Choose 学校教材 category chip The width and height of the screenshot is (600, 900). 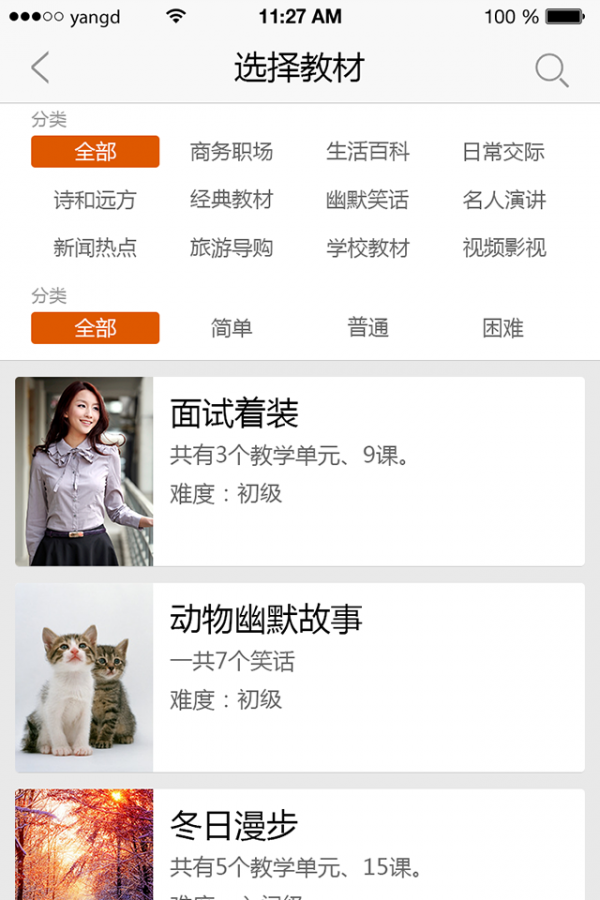(367, 248)
